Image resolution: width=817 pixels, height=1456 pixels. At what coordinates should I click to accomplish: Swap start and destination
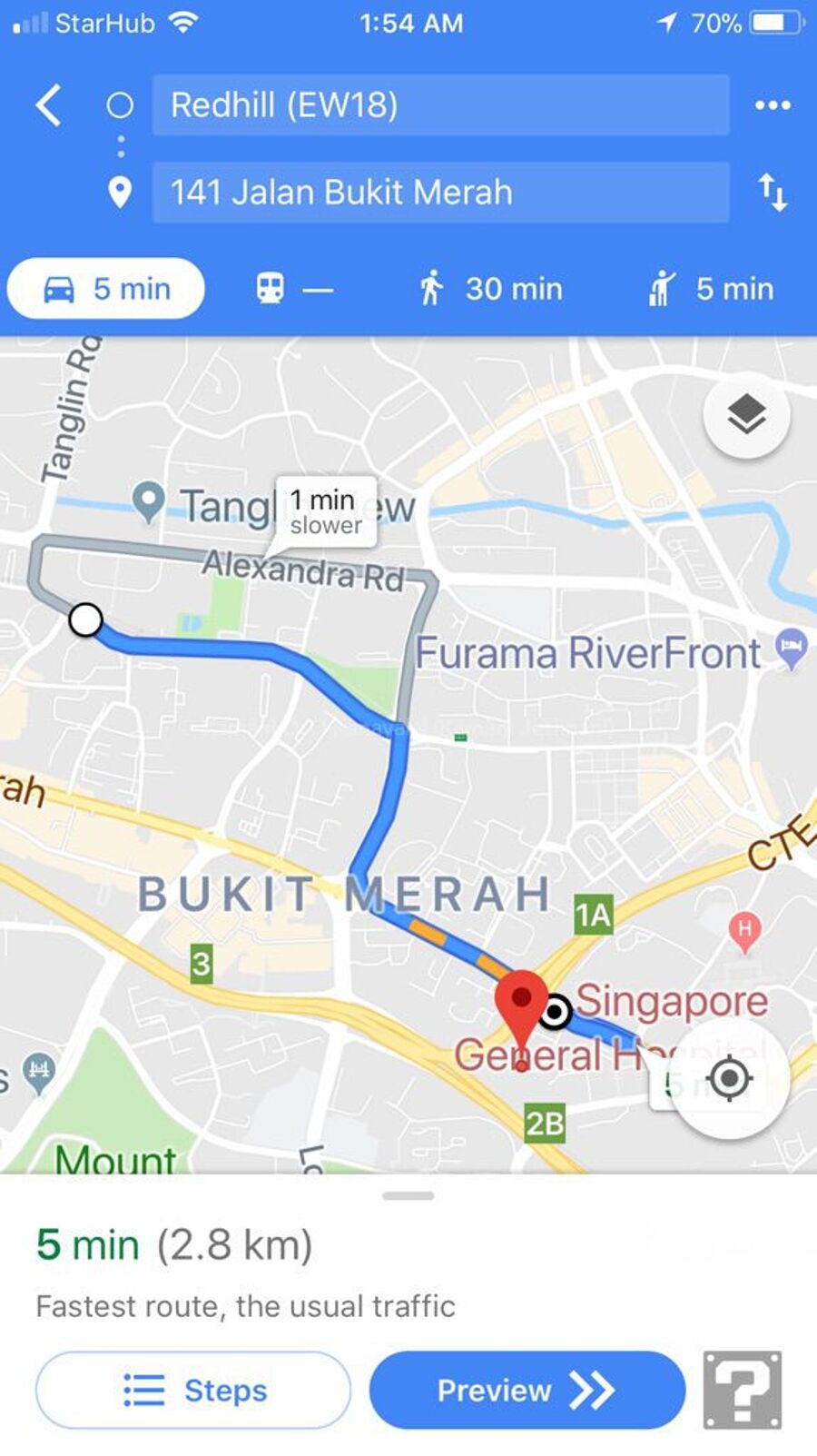click(773, 193)
